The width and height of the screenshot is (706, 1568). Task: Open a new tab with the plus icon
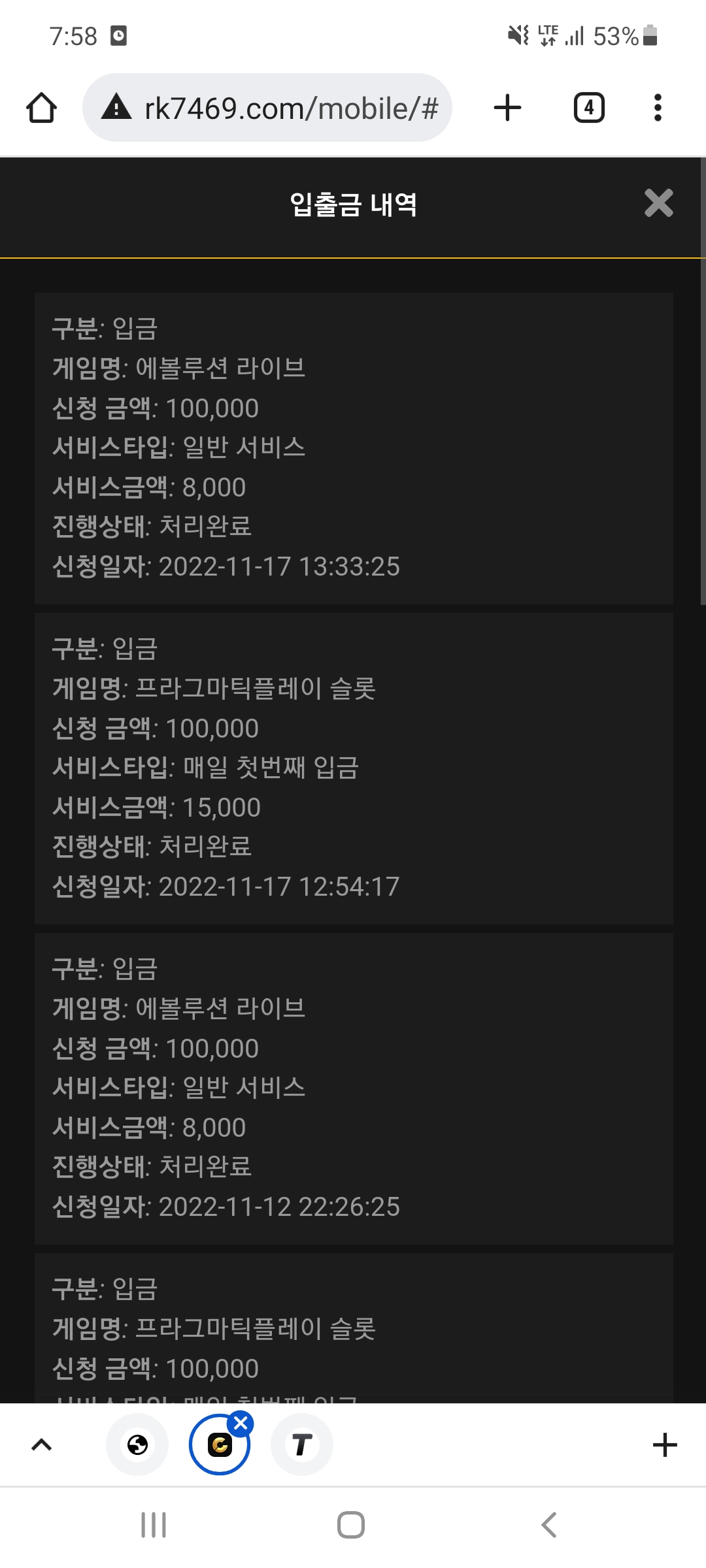coord(507,108)
